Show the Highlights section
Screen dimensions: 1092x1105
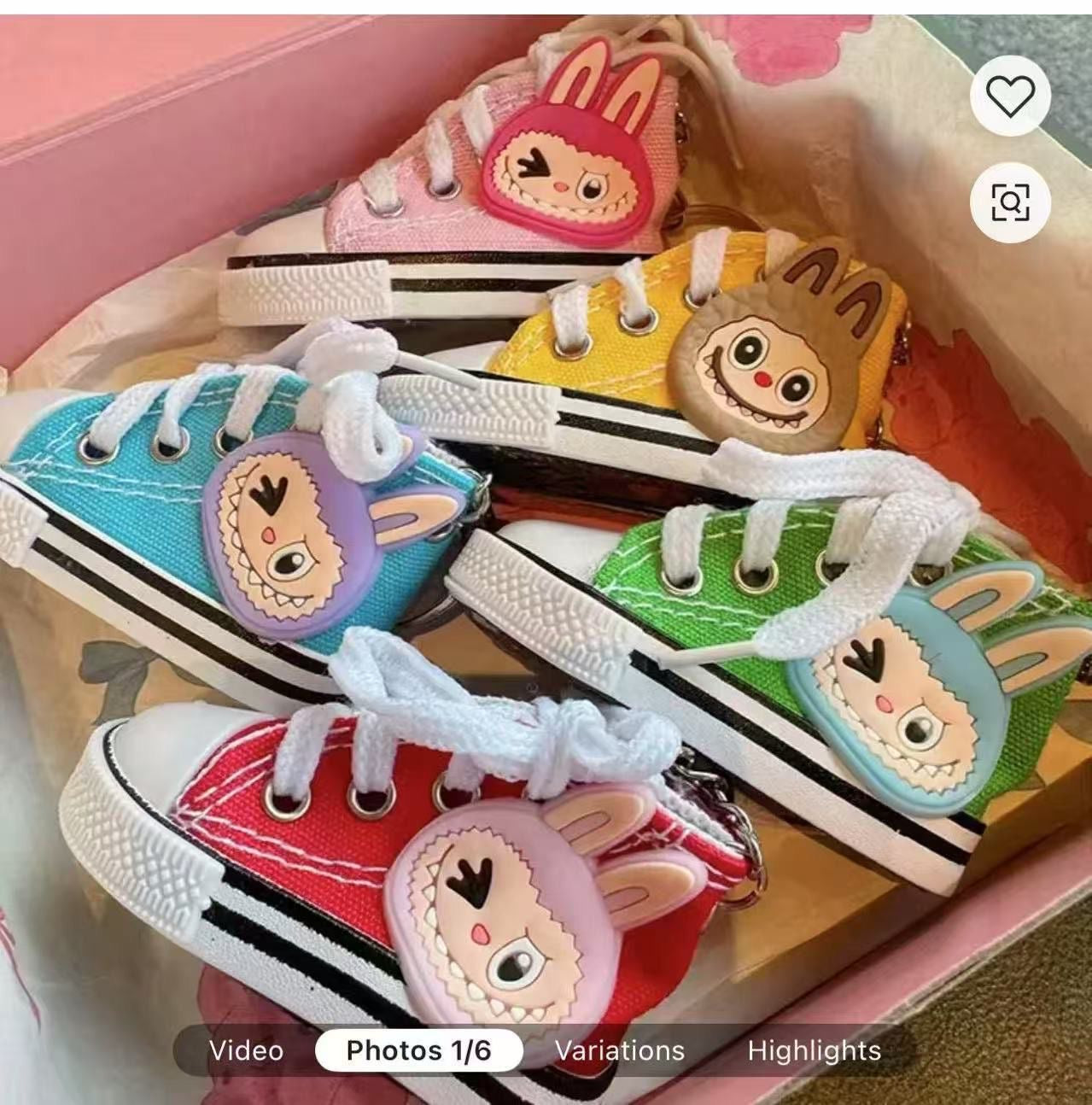(x=814, y=1049)
